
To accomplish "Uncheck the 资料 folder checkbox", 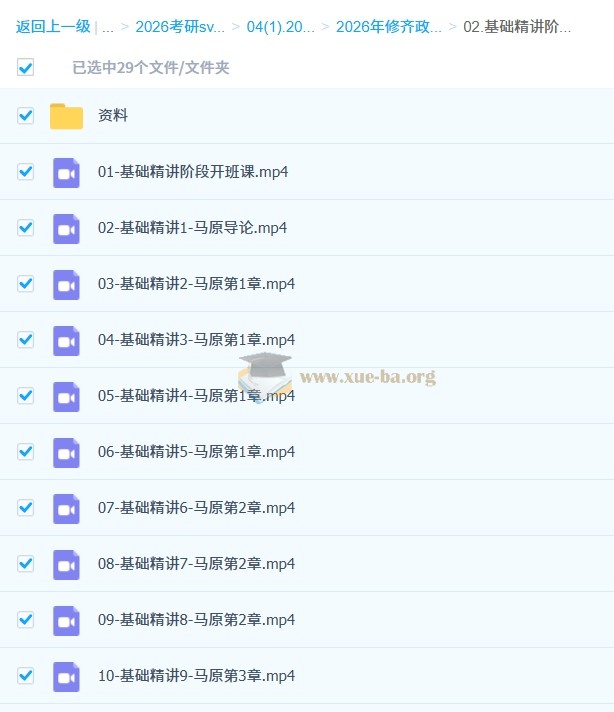I will click(26, 116).
